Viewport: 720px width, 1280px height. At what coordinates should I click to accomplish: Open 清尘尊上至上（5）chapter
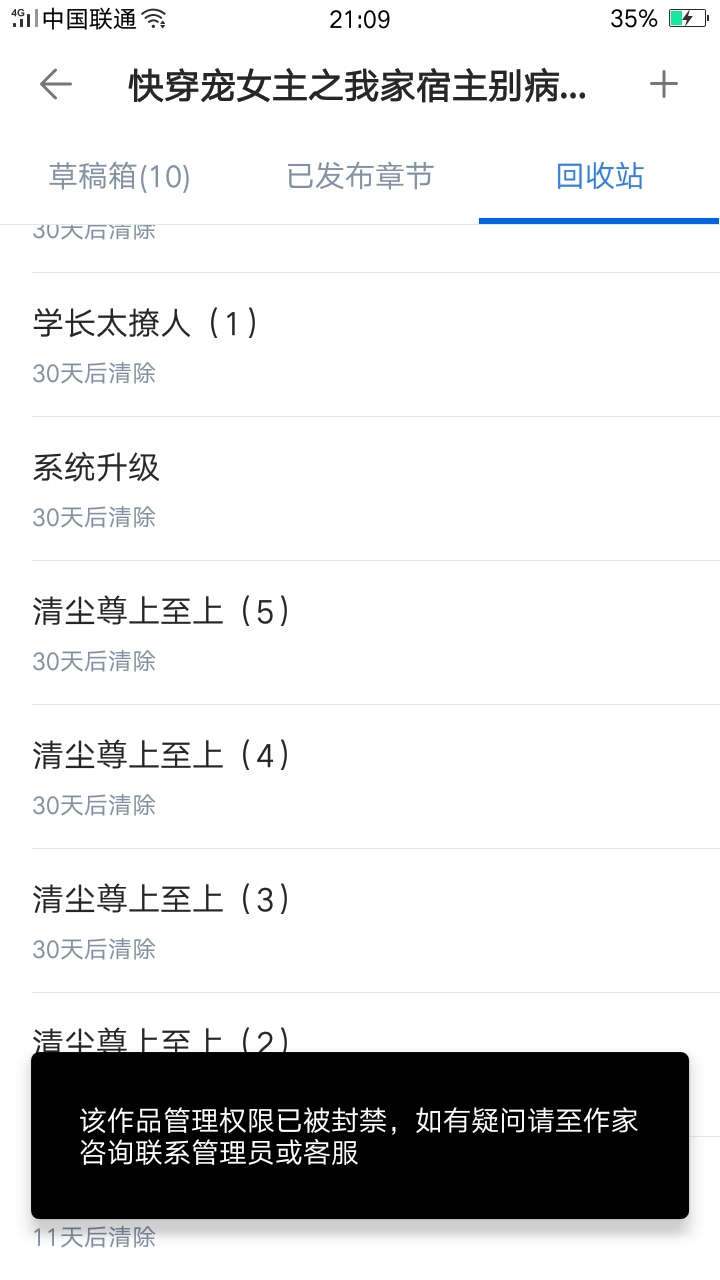(x=360, y=633)
